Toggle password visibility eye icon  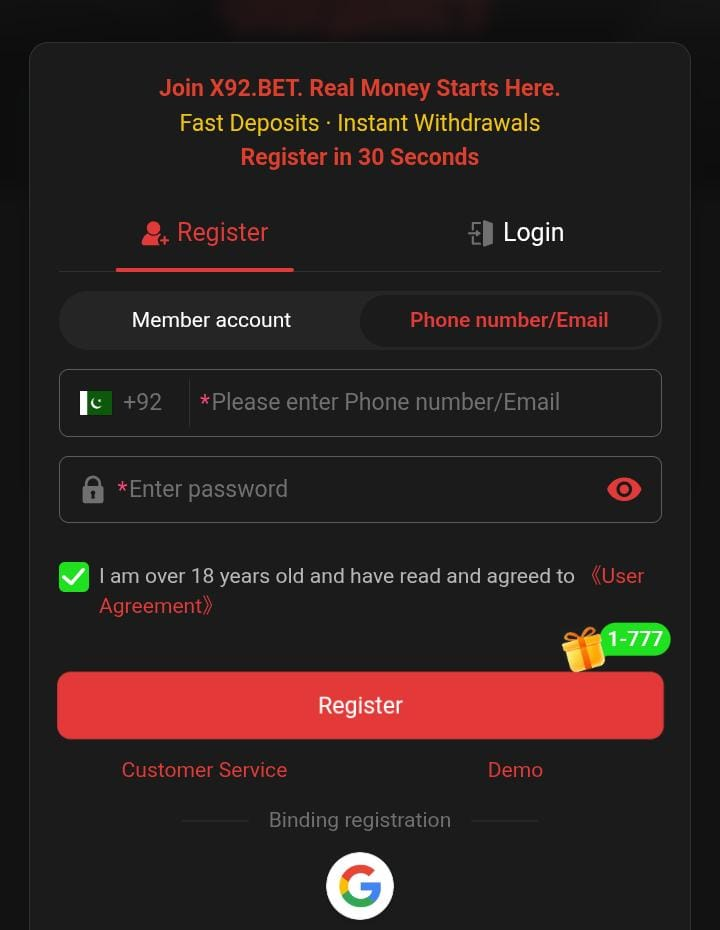pyautogui.click(x=624, y=489)
